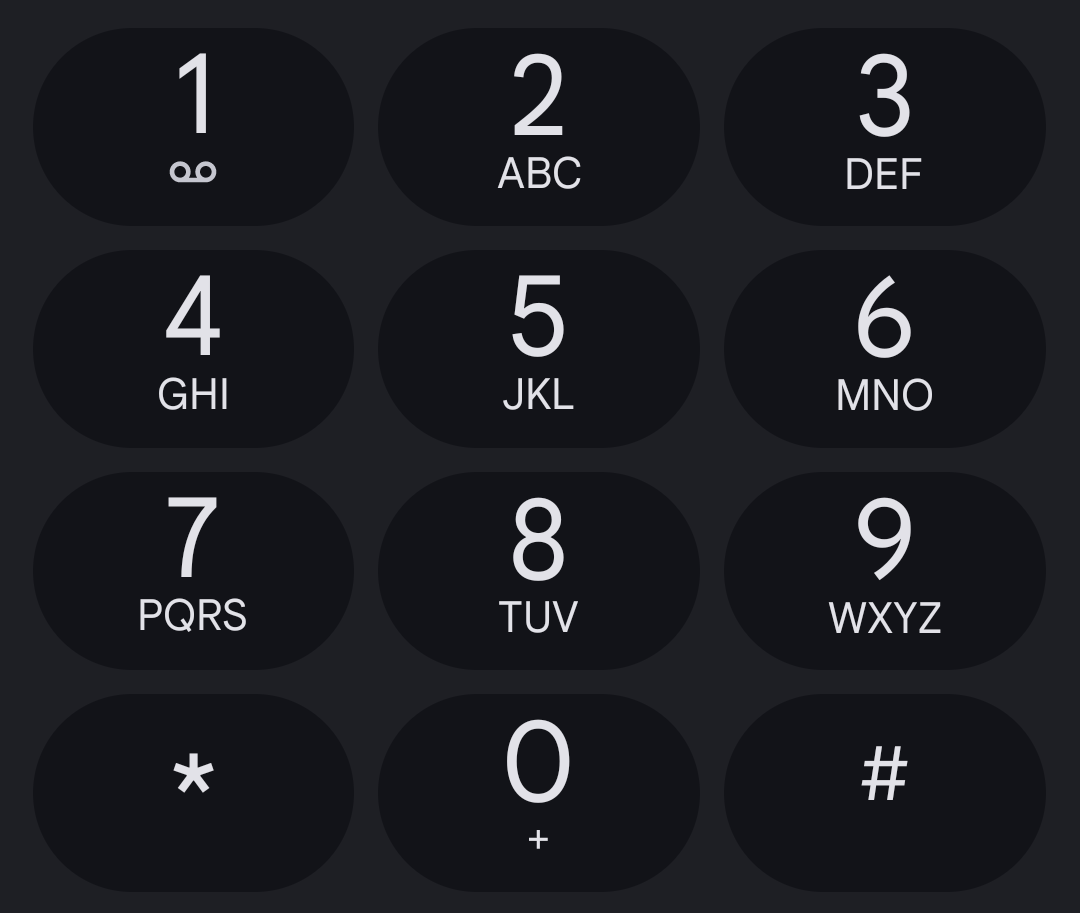Tap the 7 PQRS key

tap(193, 571)
